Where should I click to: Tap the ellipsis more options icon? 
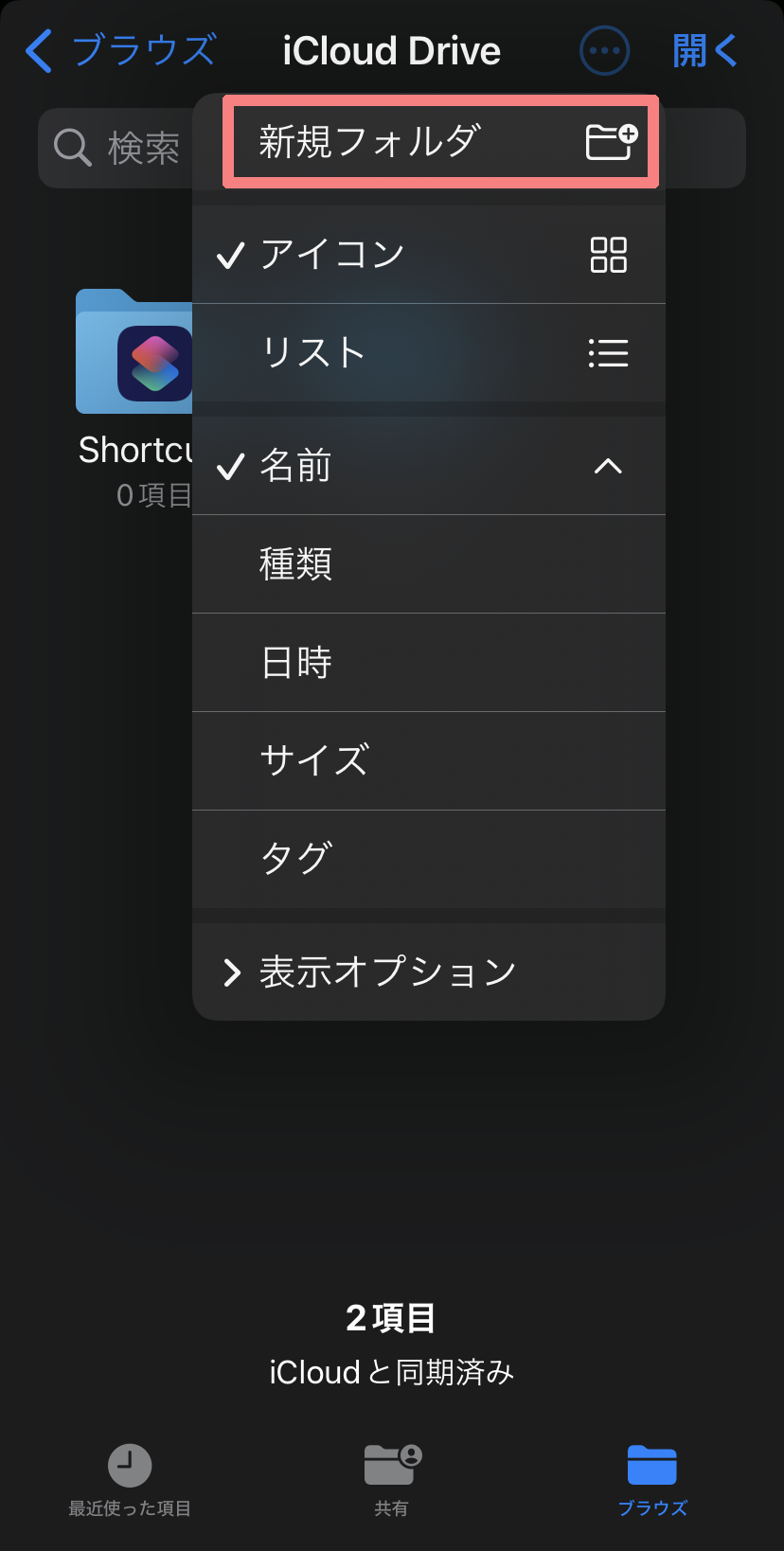coord(604,50)
